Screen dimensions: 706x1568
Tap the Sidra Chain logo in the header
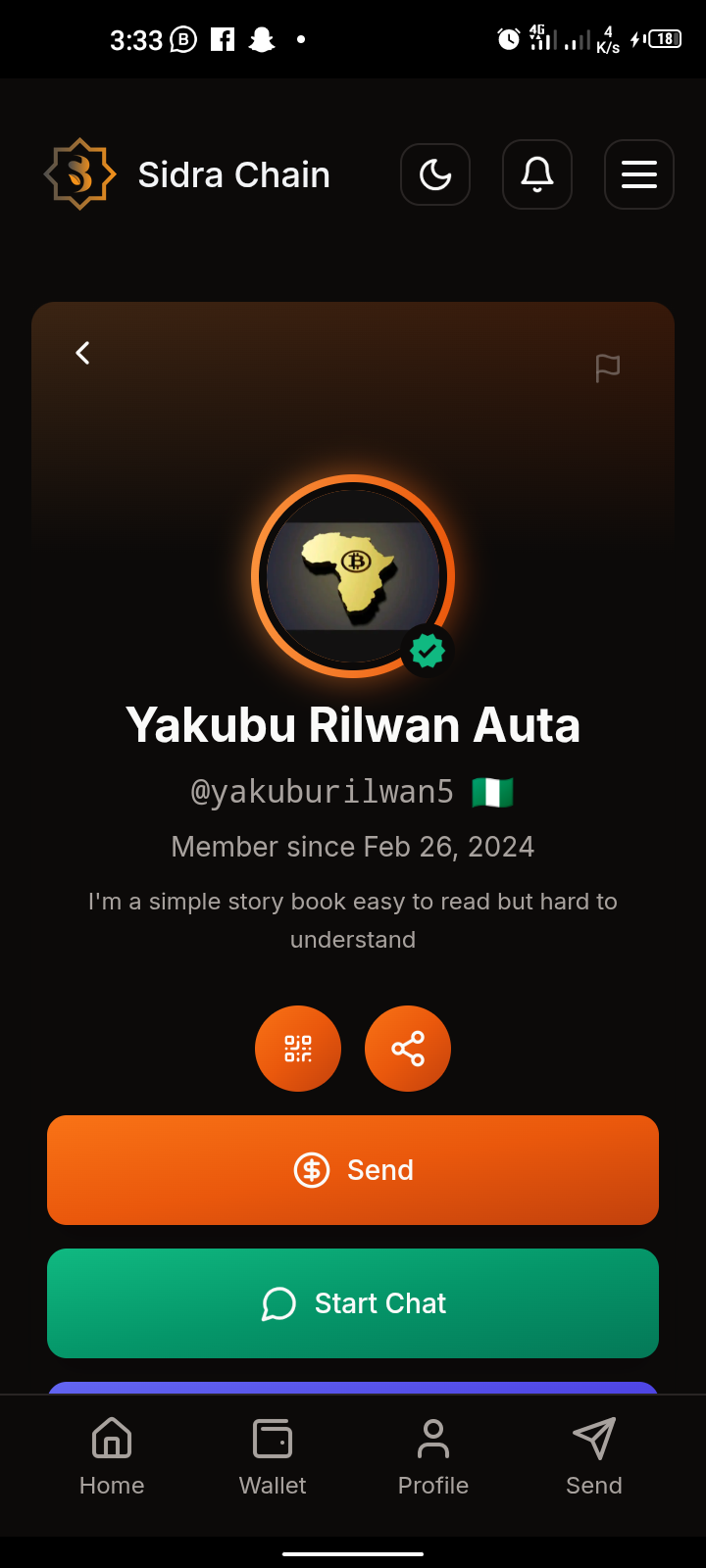[80, 174]
